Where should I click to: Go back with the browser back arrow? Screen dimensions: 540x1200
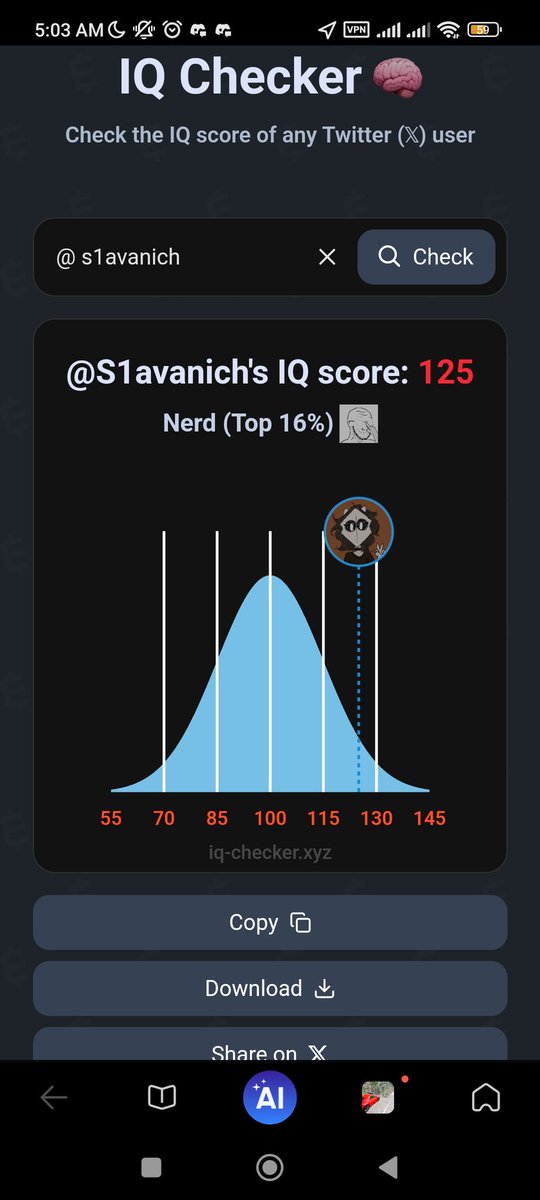coord(54,1098)
